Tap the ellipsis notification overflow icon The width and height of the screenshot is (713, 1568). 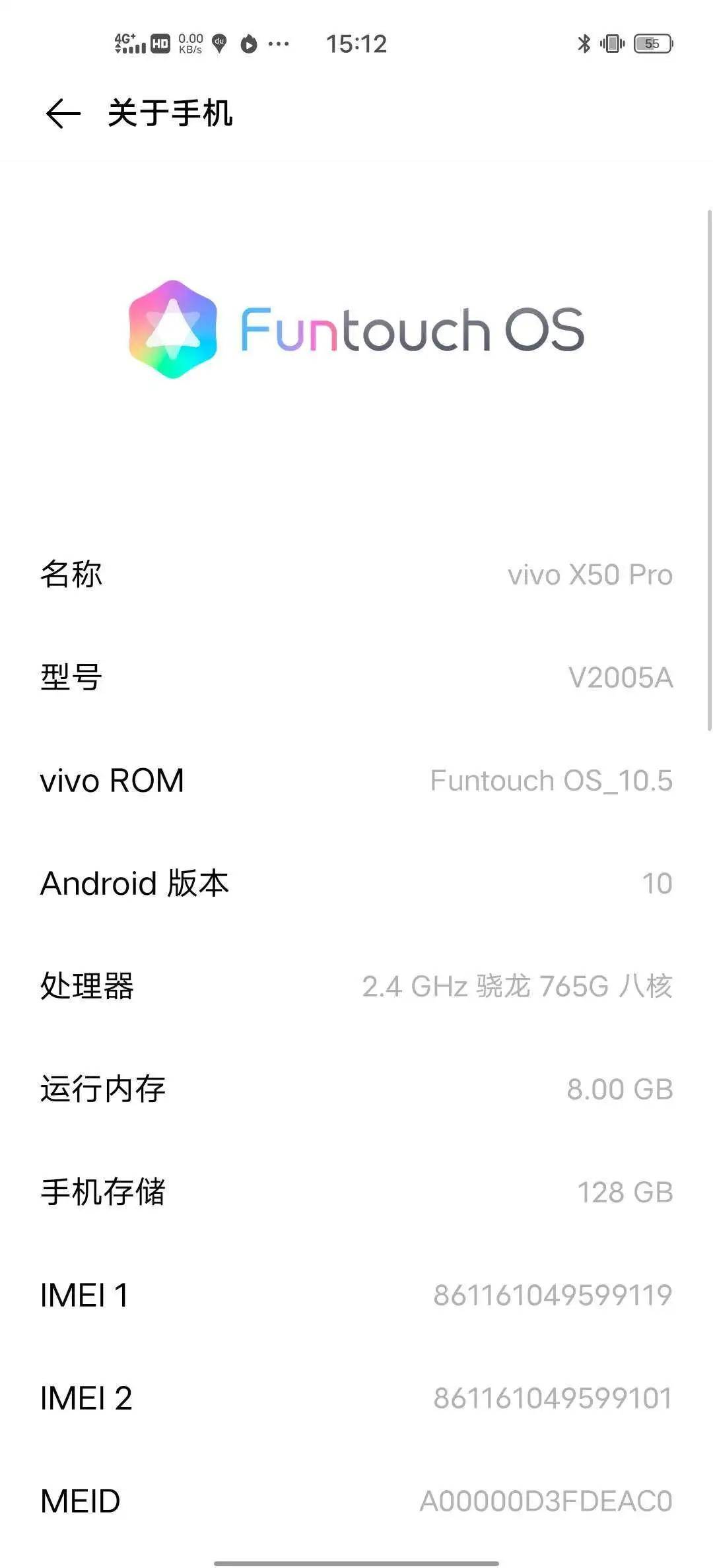coord(277,42)
